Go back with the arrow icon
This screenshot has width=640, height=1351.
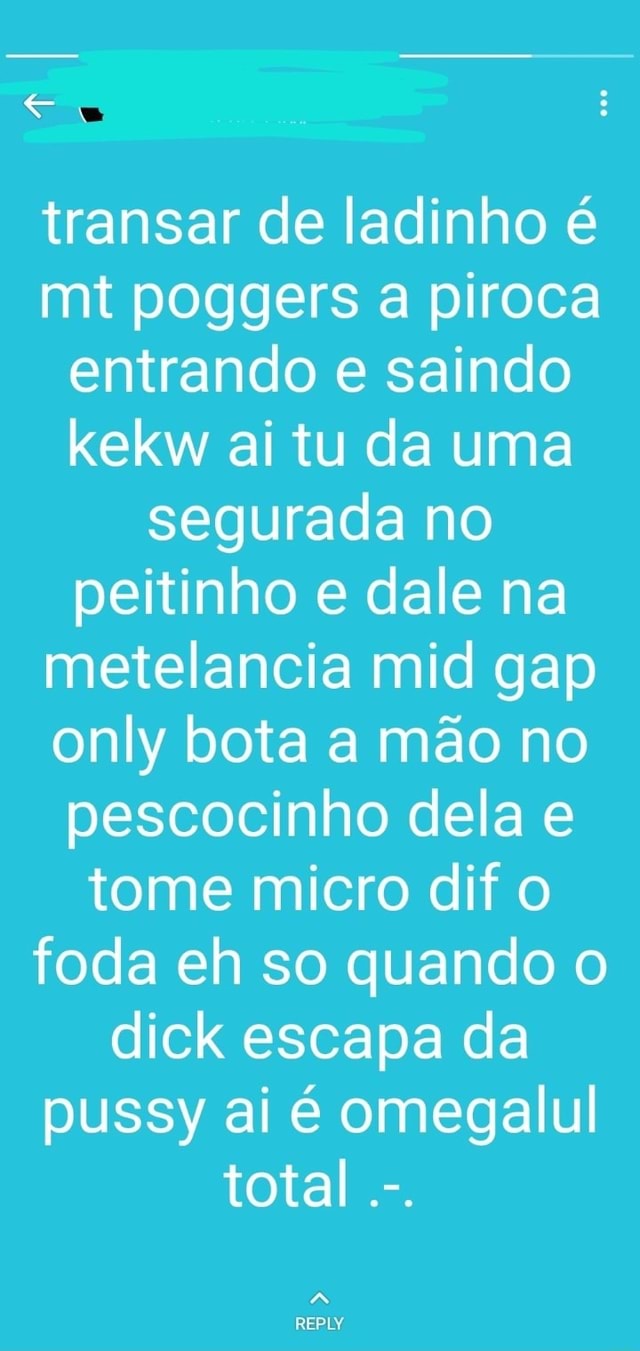coord(38,104)
